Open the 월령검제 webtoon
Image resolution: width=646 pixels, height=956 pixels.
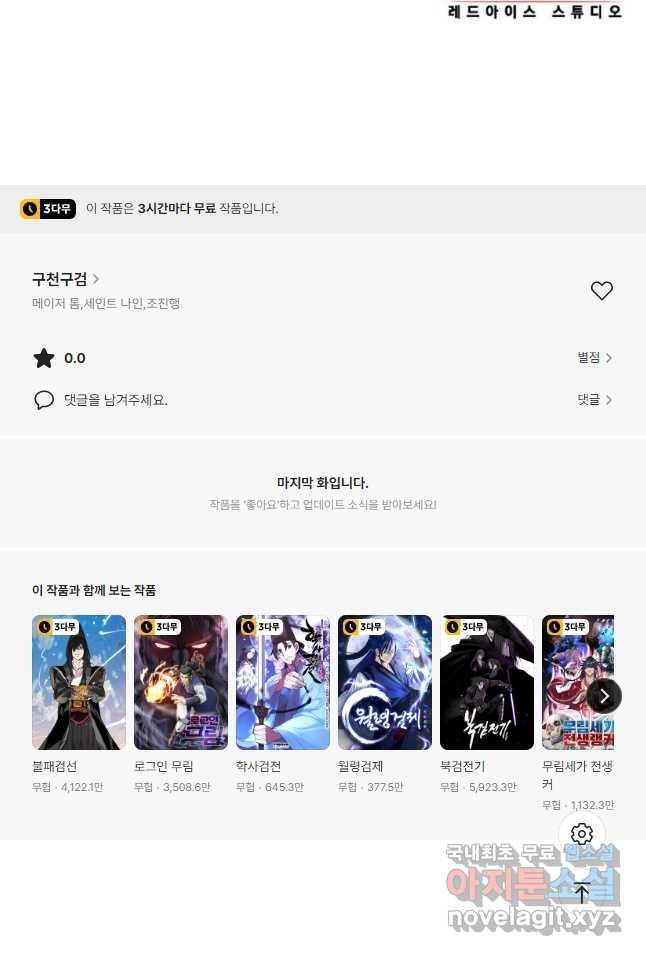[385, 683]
